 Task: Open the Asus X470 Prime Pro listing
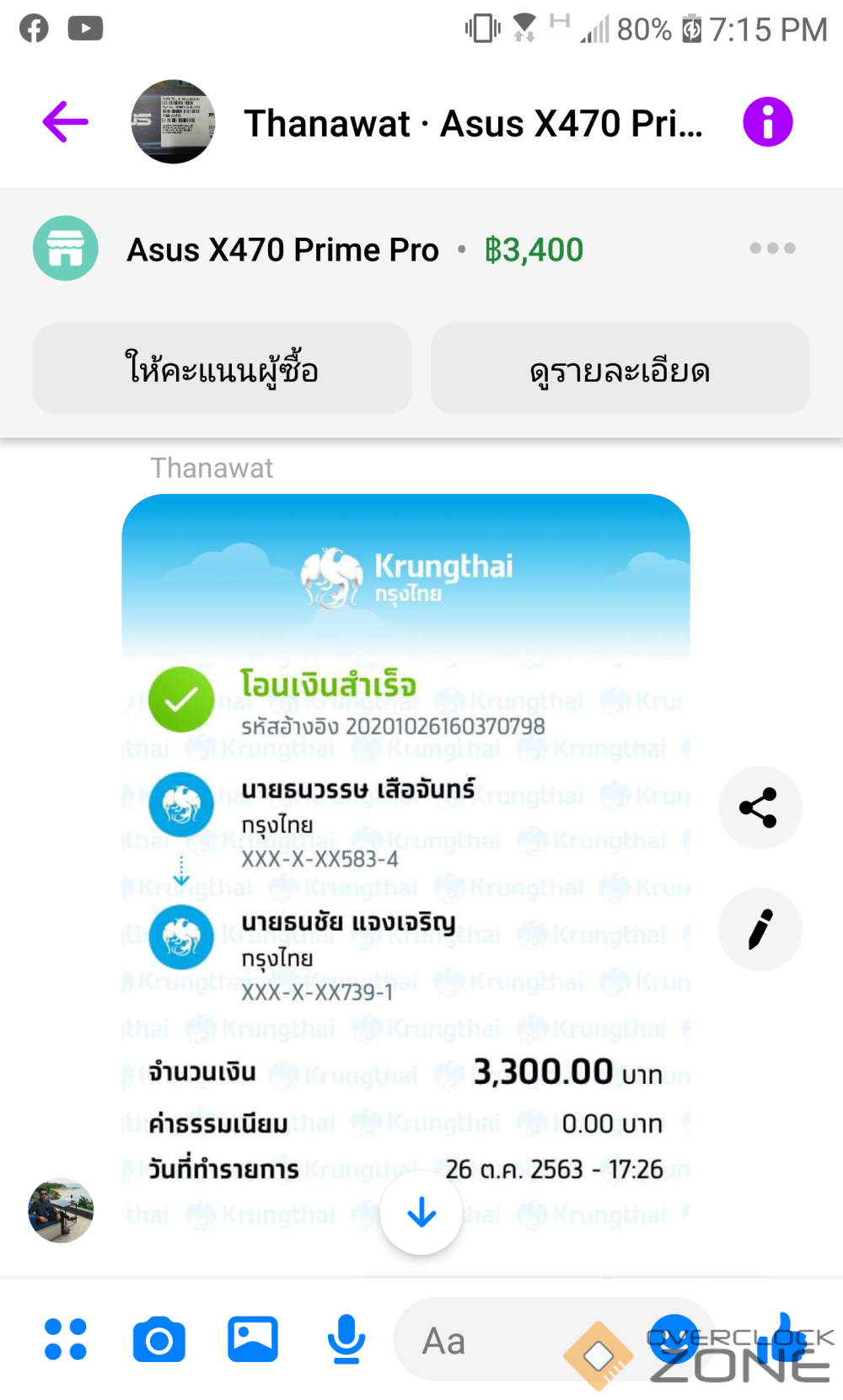[282, 250]
